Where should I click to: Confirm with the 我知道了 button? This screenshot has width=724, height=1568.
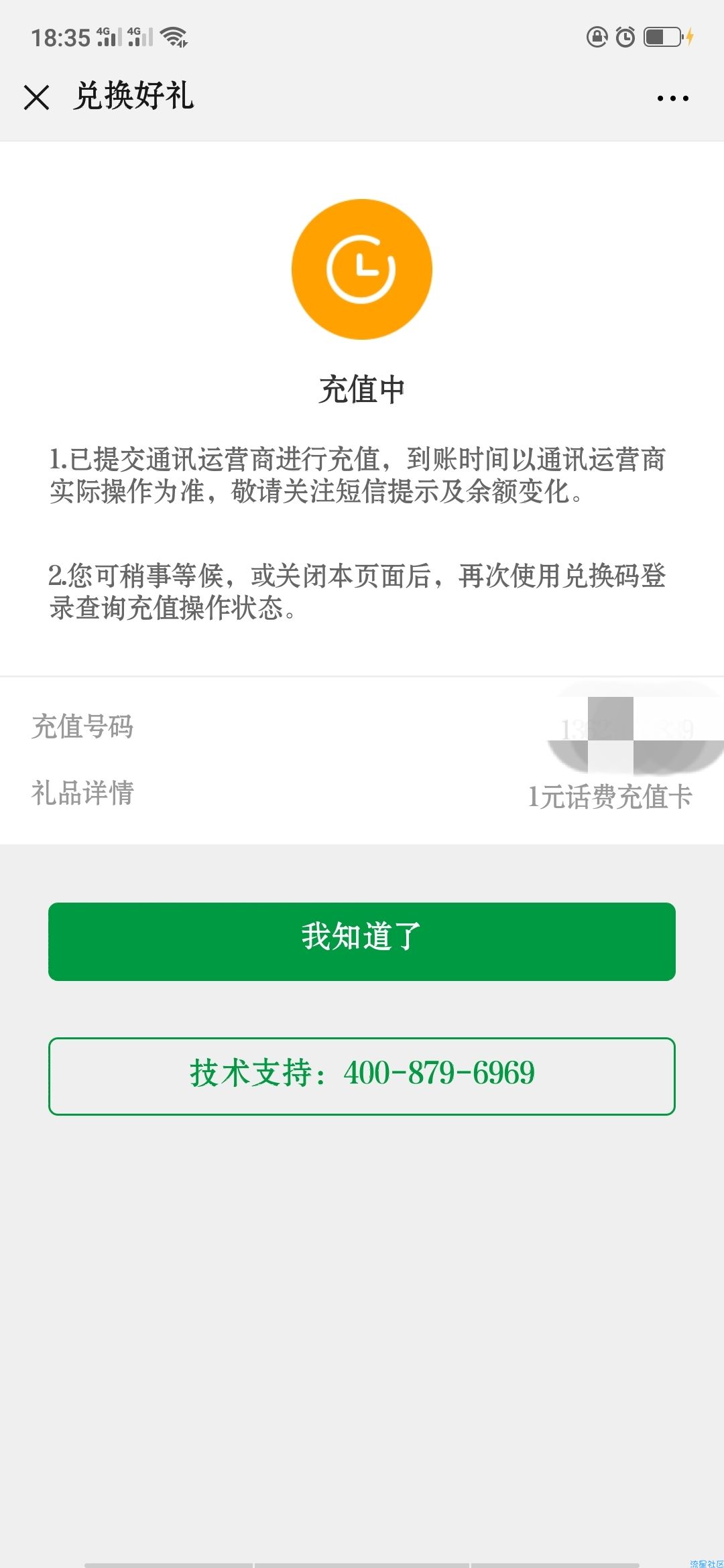click(x=361, y=941)
